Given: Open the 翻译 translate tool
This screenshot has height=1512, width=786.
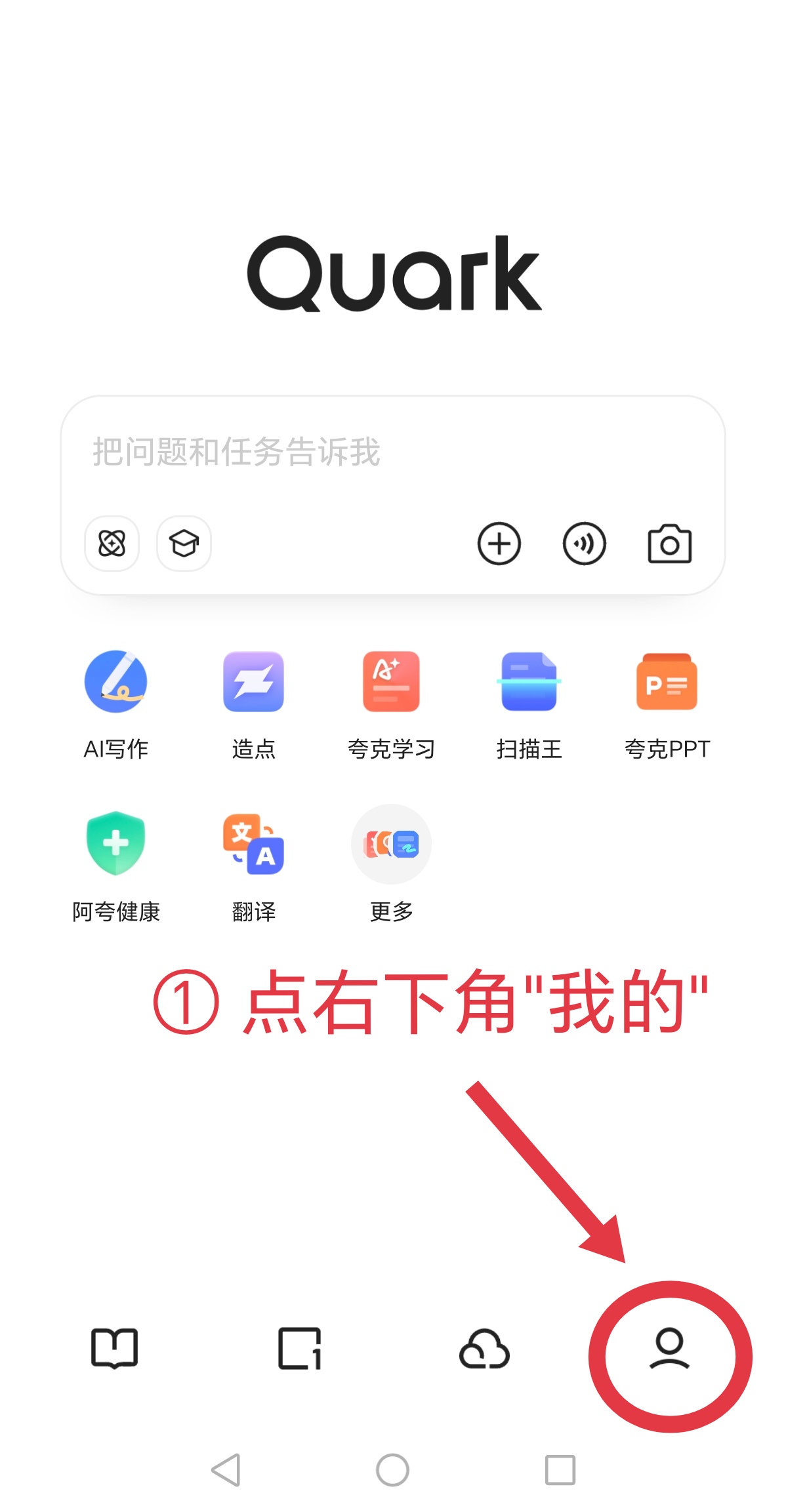Looking at the screenshot, I should 254,844.
